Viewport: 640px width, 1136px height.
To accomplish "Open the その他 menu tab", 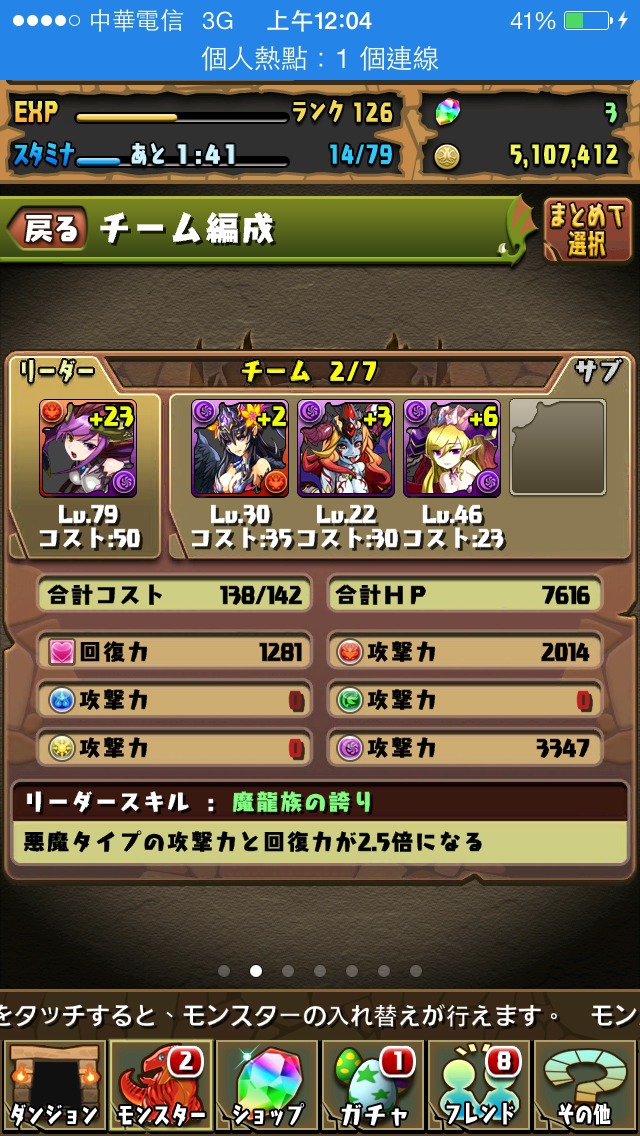I will (586, 1087).
